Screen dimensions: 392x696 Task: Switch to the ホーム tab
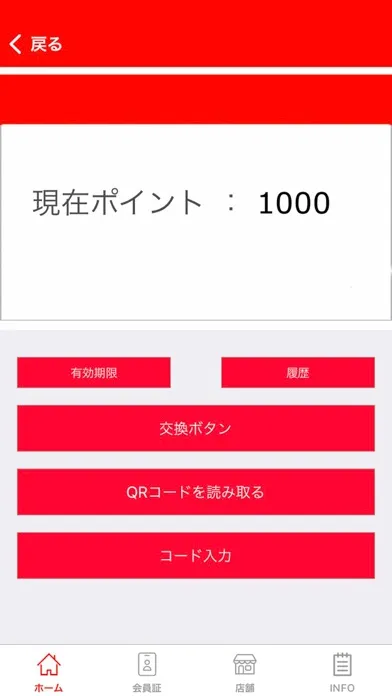click(49, 672)
